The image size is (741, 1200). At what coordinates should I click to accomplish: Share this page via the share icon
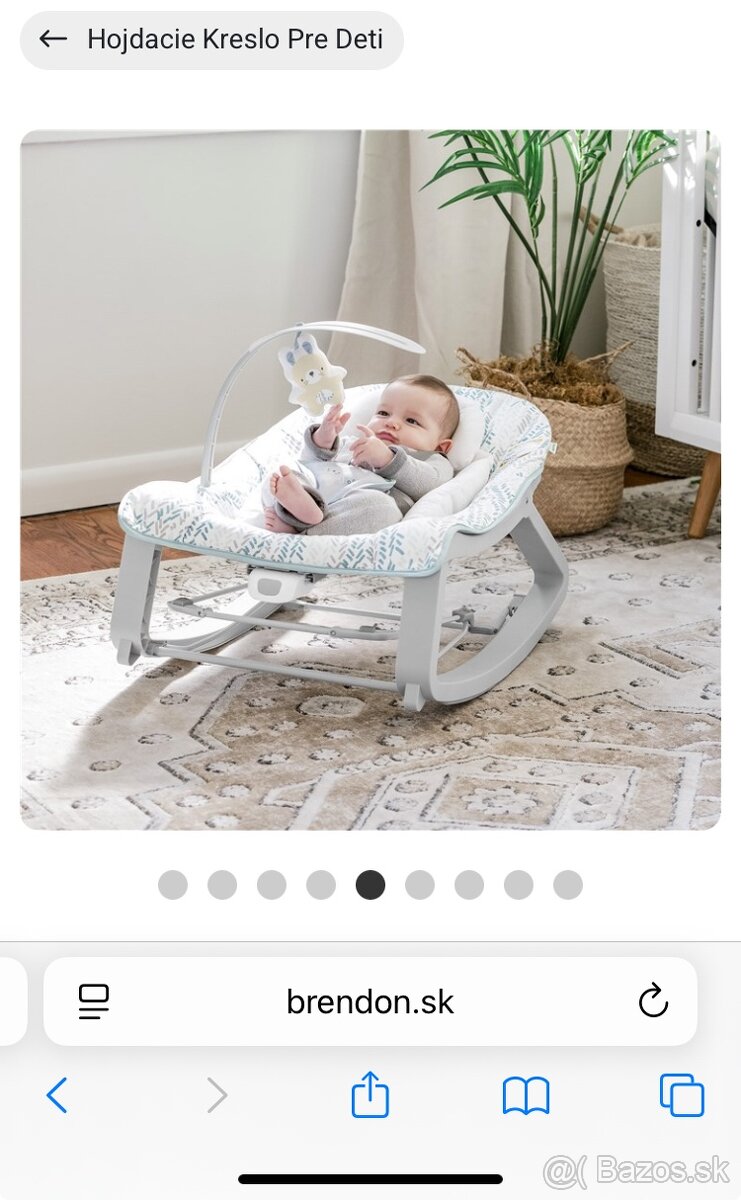coord(370,1094)
